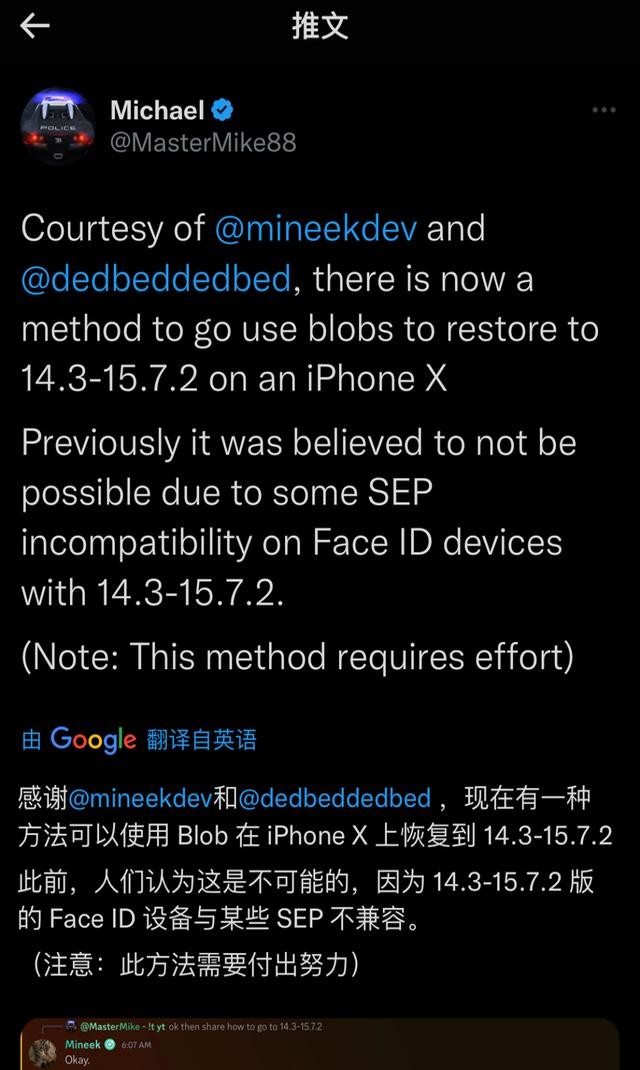Open the attached Discord screenshot image
The height and width of the screenshot is (1070, 640).
(320, 1044)
